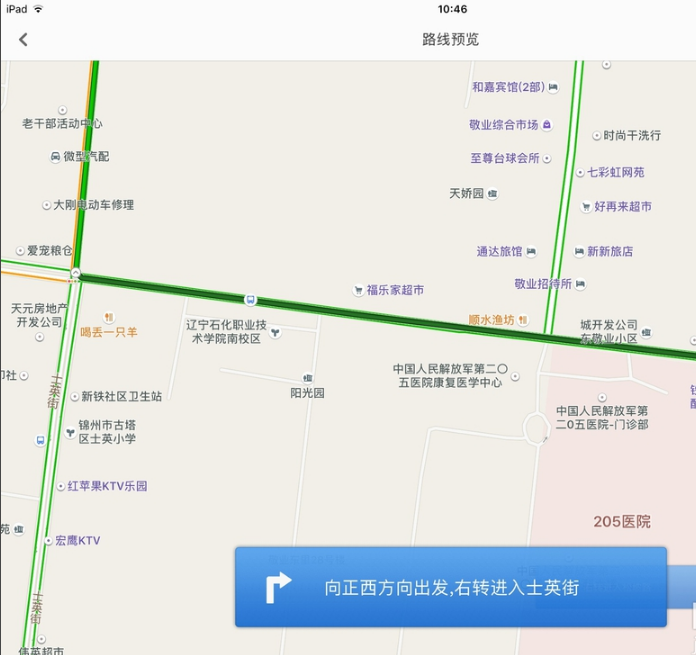Viewport: 696px width, 655px height.
Task: Tap the turn-right onto 士英街 direction card
Action: 450,587
